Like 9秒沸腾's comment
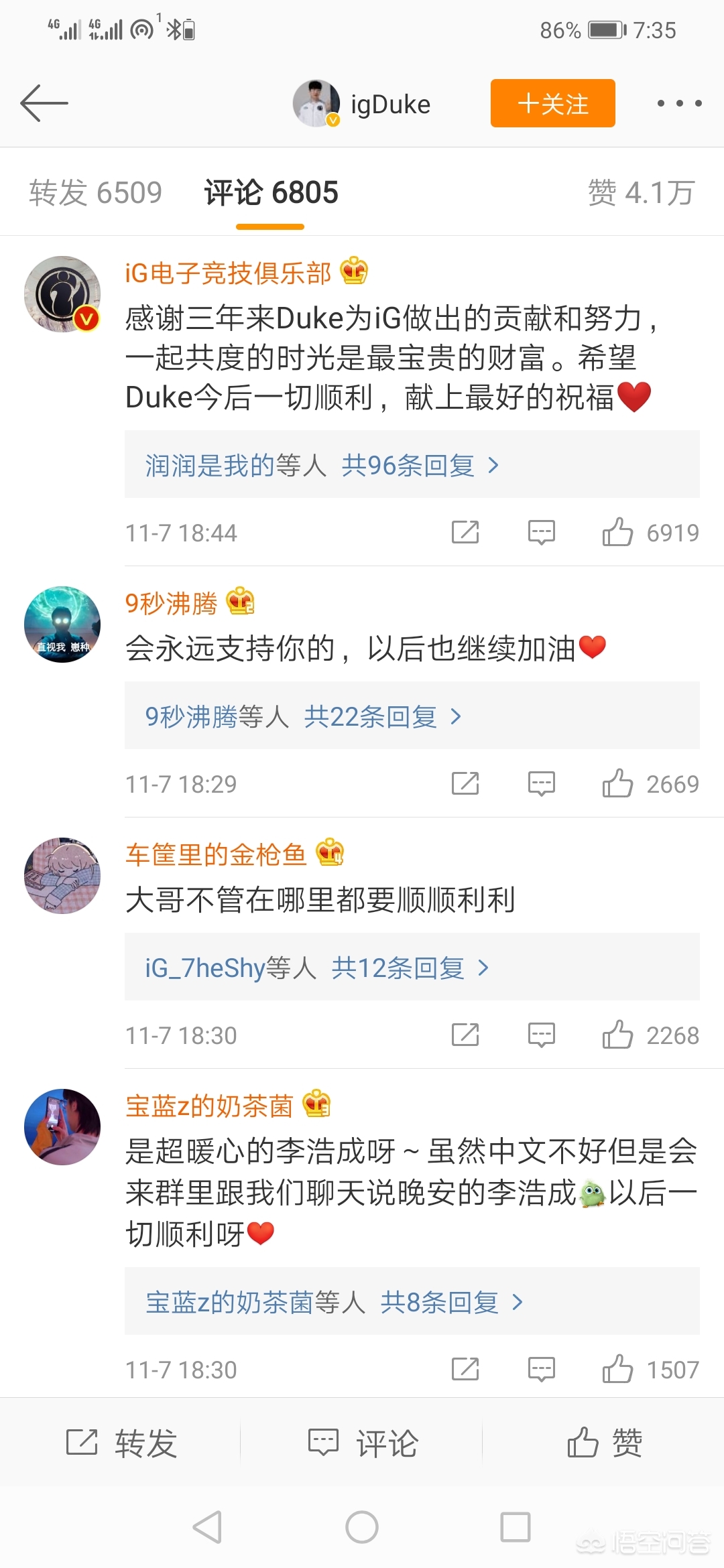Viewport: 724px width, 1568px height. (617, 783)
